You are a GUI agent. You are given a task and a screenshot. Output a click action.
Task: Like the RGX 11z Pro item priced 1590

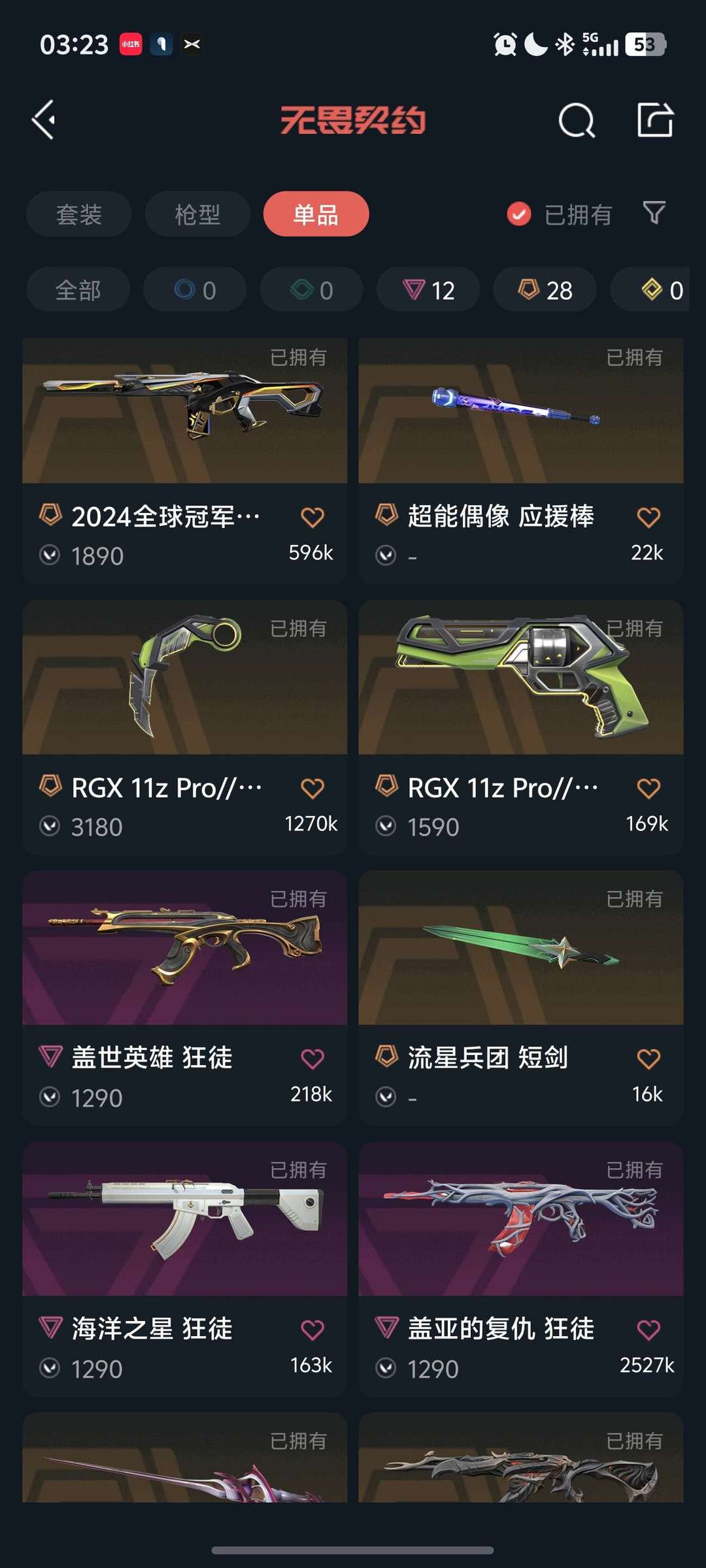[648, 789]
